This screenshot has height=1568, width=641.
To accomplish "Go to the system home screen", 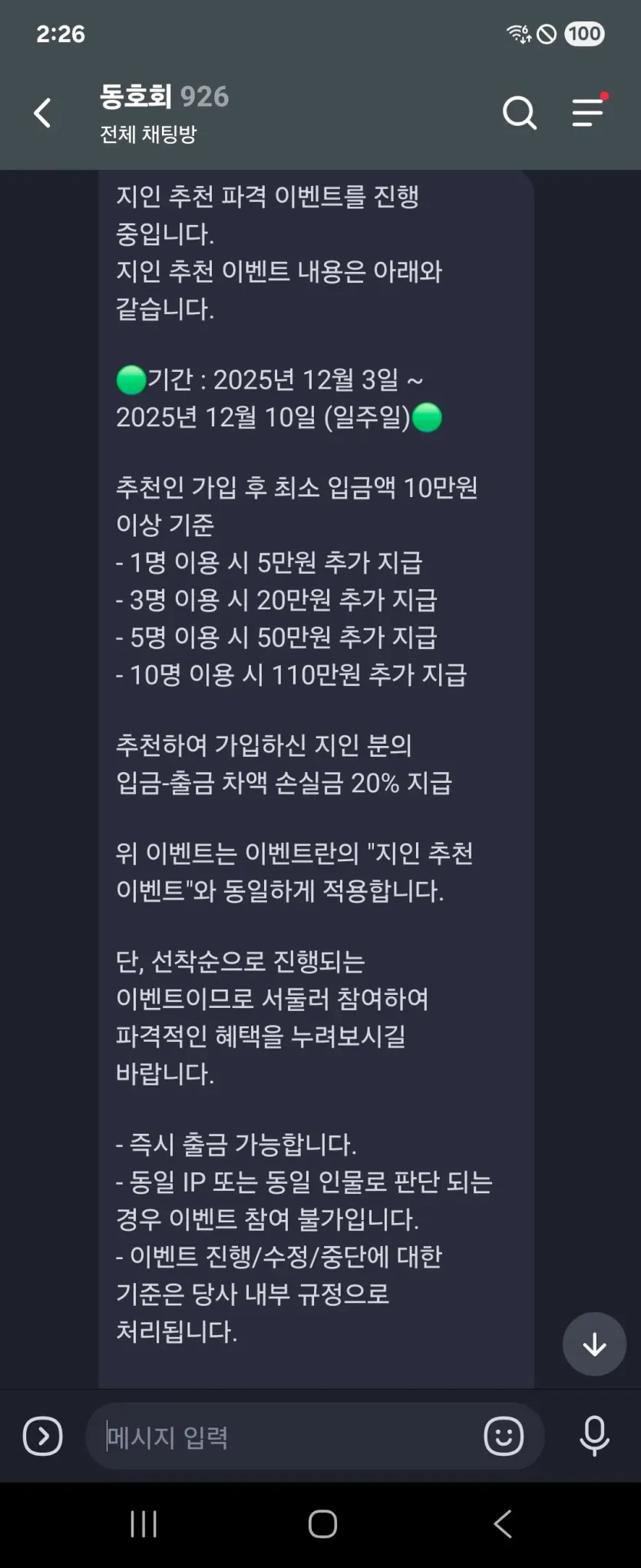I will (x=322, y=1524).
